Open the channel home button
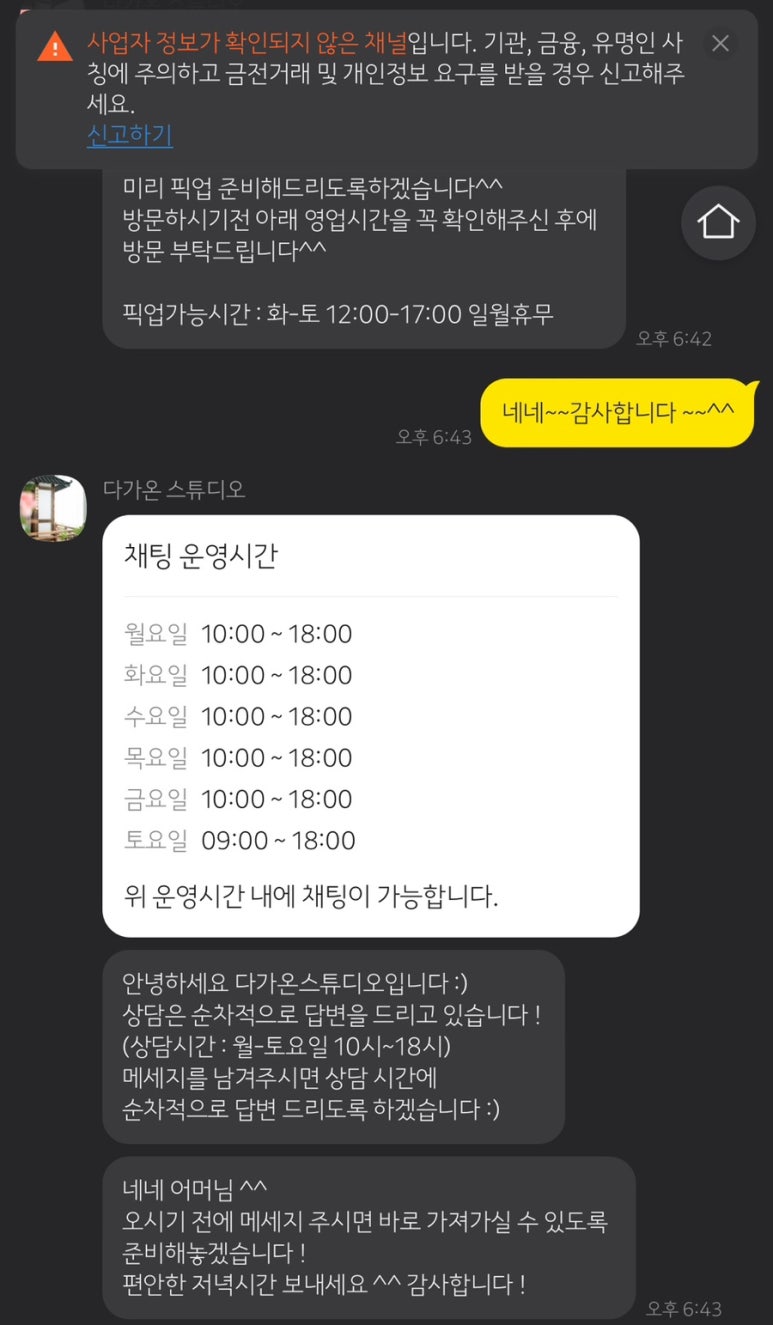 [718, 222]
